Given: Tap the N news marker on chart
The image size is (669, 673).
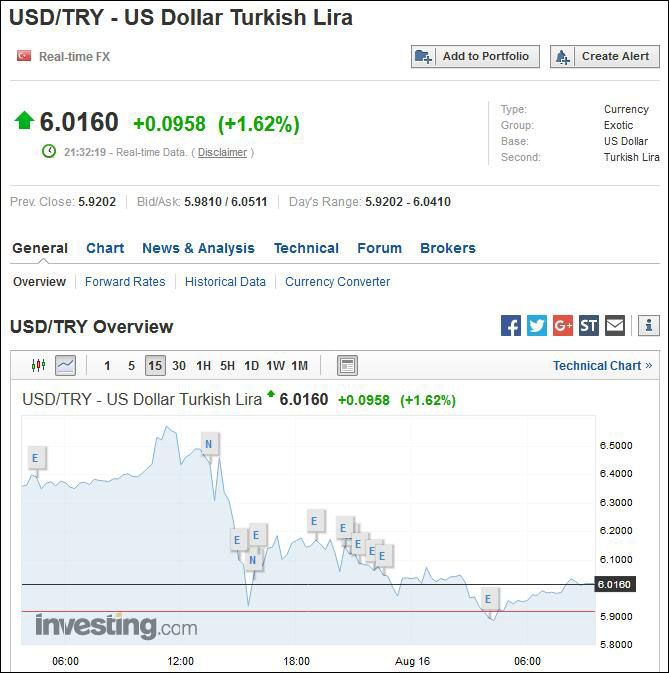Looking at the screenshot, I should 208,443.
